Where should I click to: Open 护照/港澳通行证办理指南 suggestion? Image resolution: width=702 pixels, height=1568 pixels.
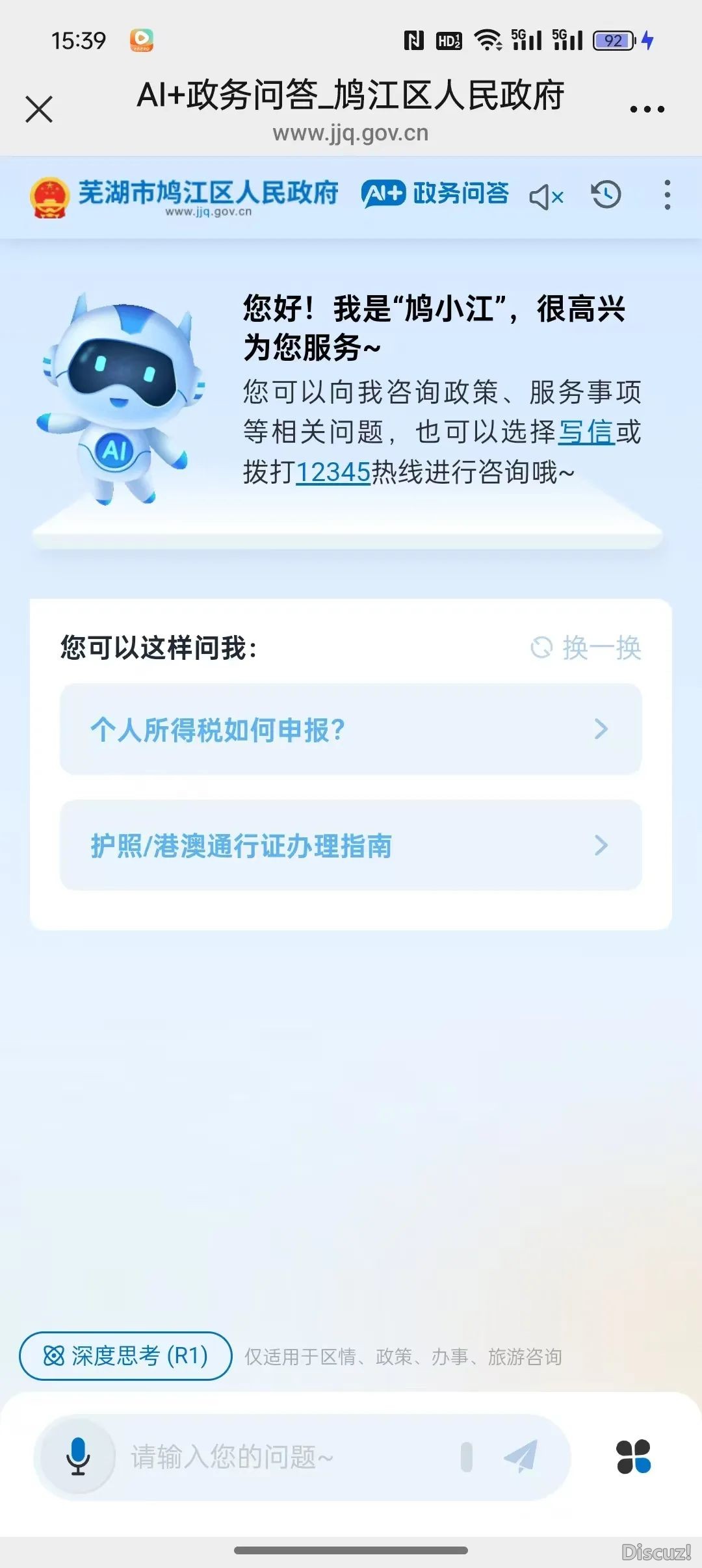tap(350, 845)
